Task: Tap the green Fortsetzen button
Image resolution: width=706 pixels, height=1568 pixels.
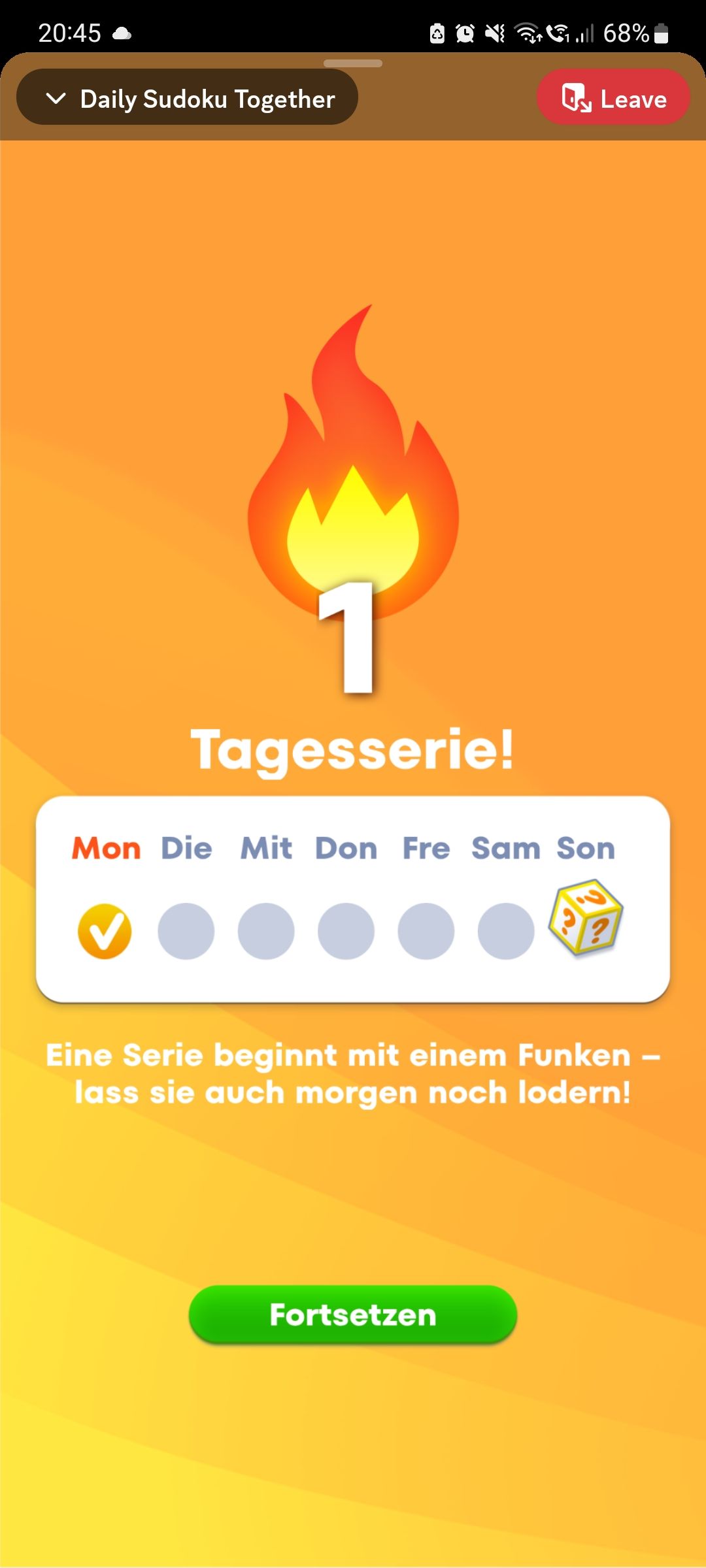Action: pos(352,1314)
